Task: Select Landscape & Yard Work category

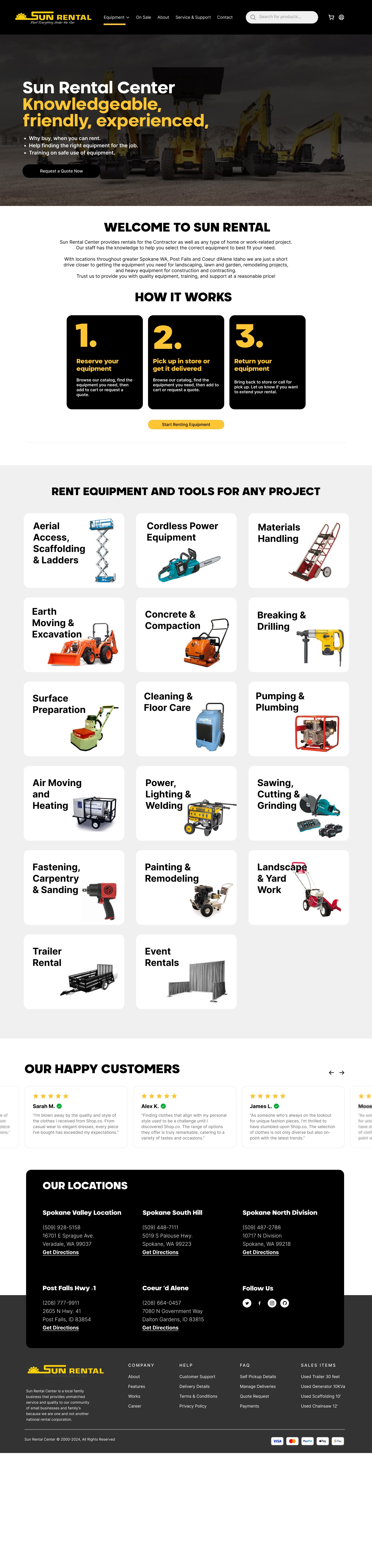Action: 298,887
